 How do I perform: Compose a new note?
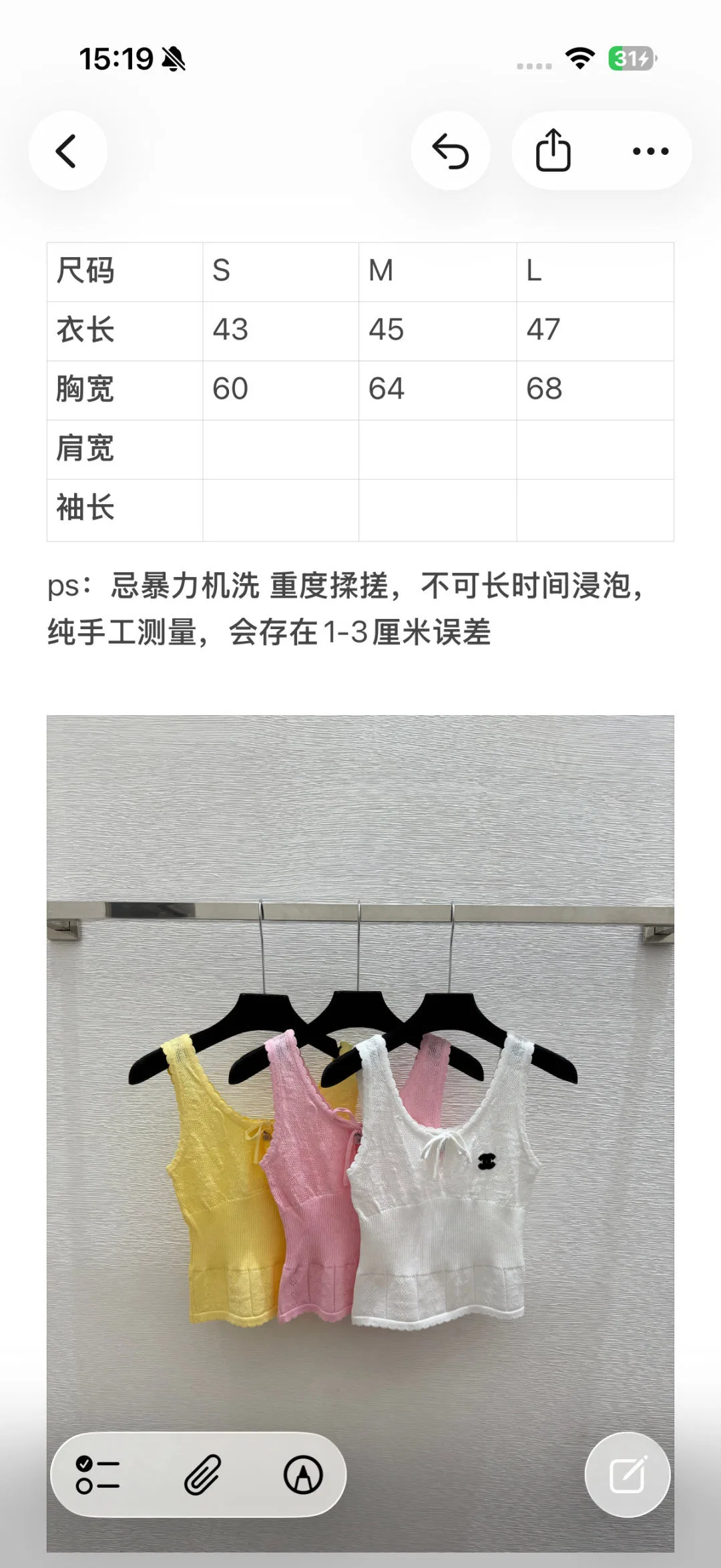(628, 1475)
